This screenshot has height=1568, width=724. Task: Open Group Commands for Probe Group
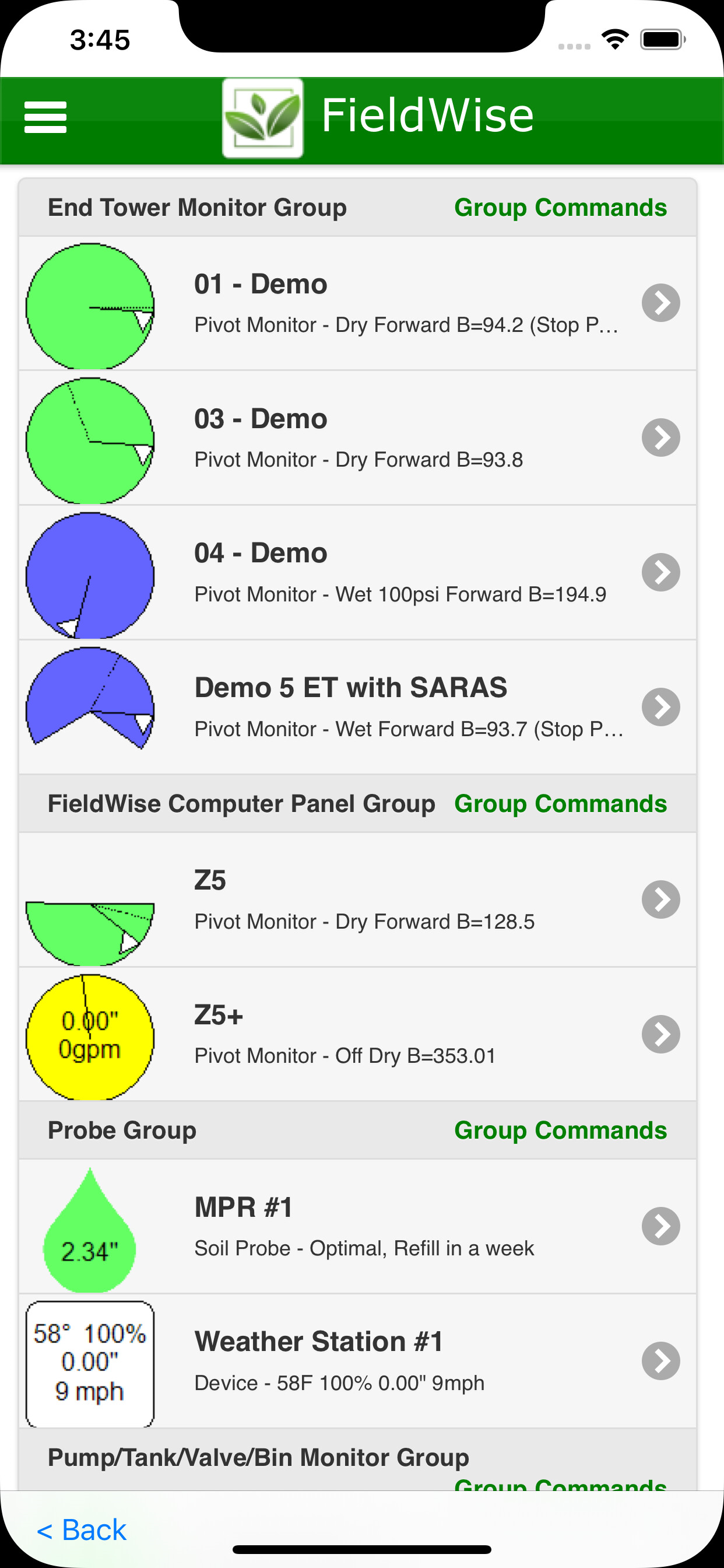(560, 1130)
